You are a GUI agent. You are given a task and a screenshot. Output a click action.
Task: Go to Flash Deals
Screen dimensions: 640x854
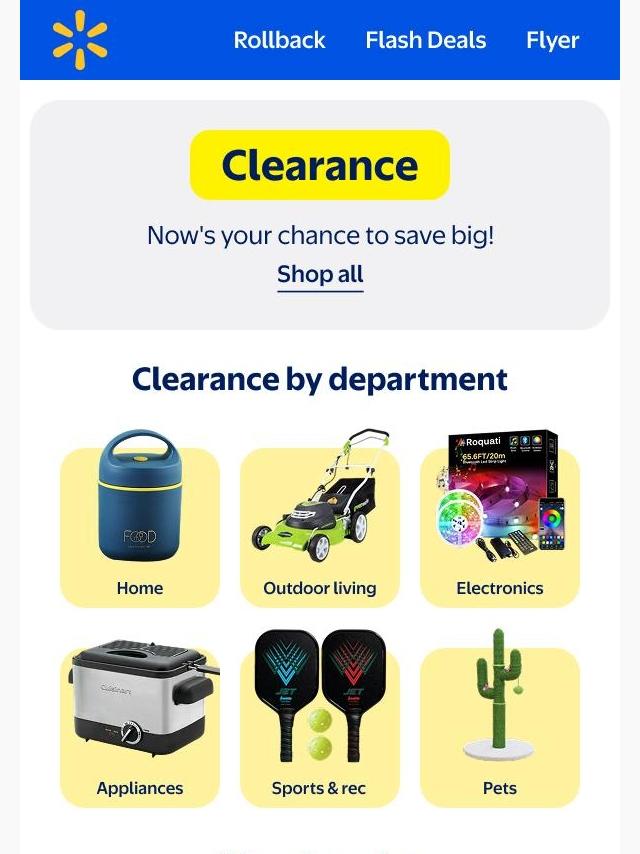425,40
